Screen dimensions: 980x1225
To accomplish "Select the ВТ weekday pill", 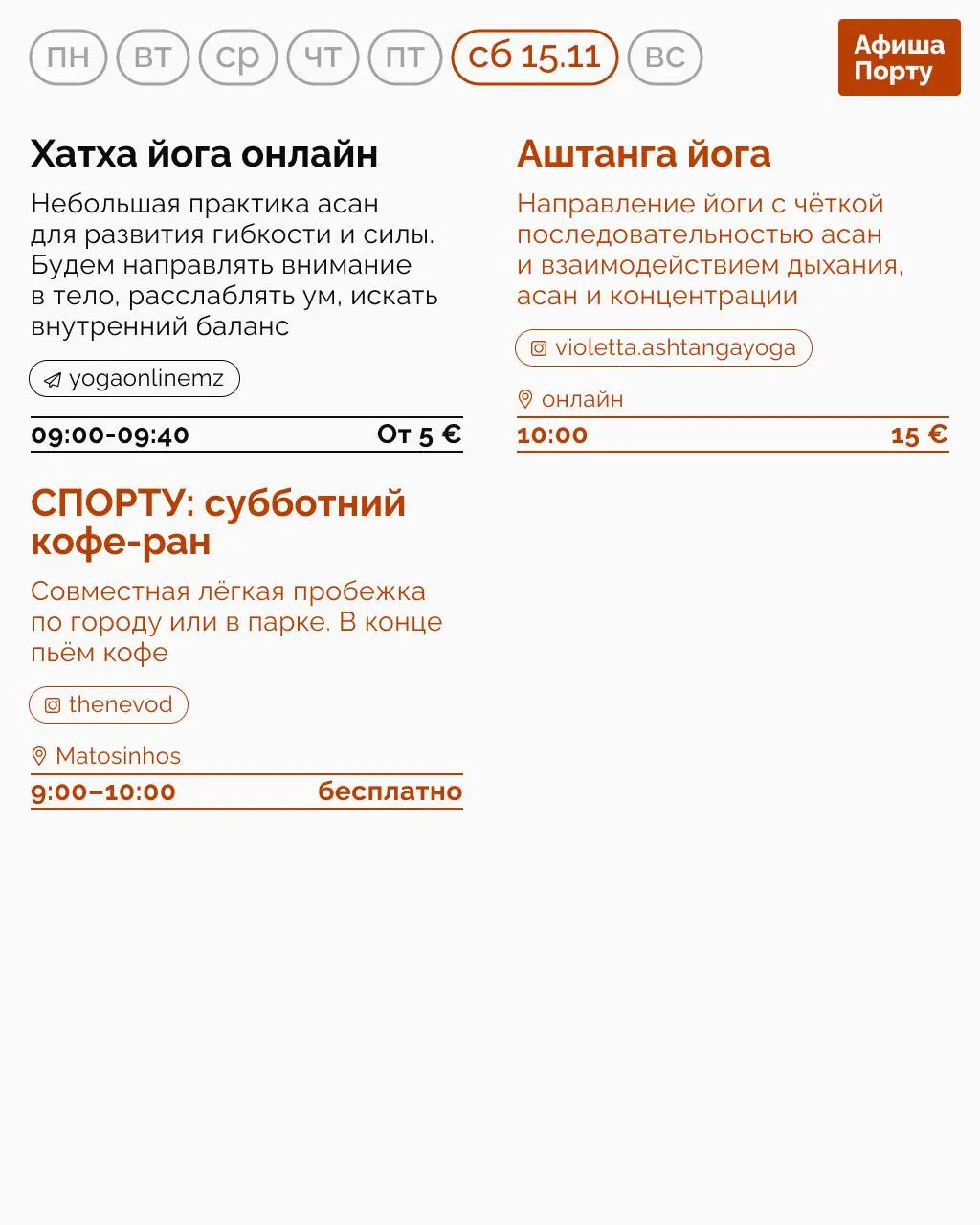I will 152,57.
